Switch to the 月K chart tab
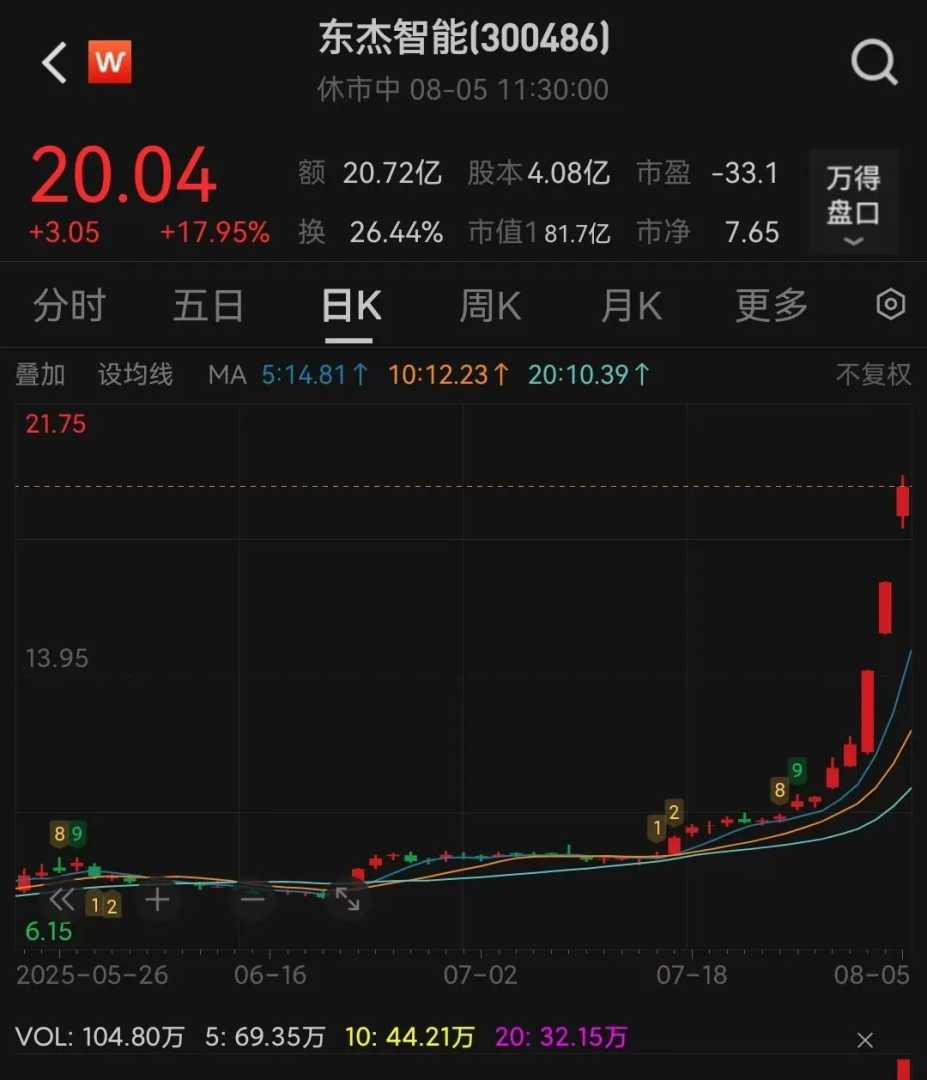The image size is (927, 1080). point(631,306)
